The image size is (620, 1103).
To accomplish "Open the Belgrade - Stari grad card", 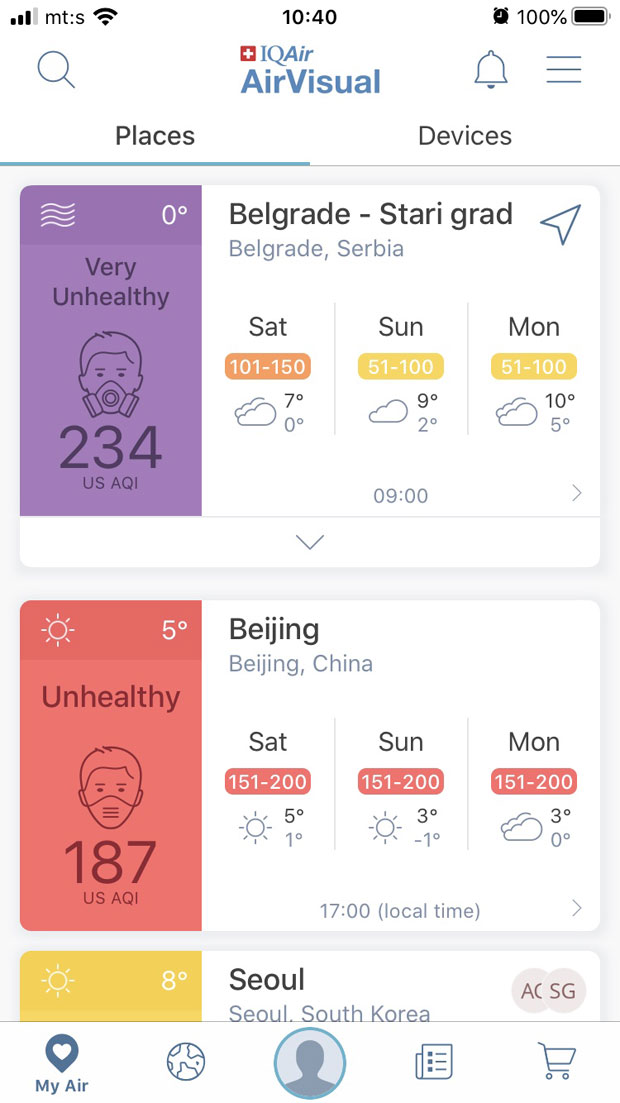I will [370, 215].
